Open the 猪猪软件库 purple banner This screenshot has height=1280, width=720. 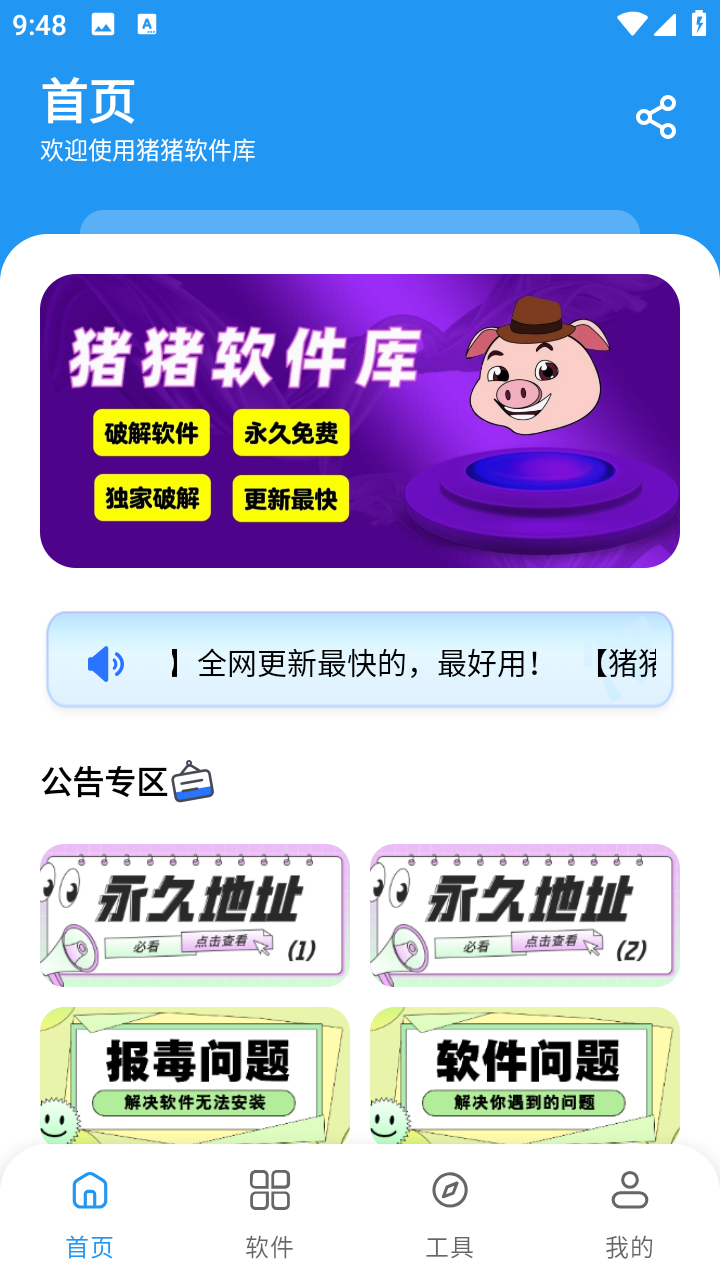tap(360, 421)
